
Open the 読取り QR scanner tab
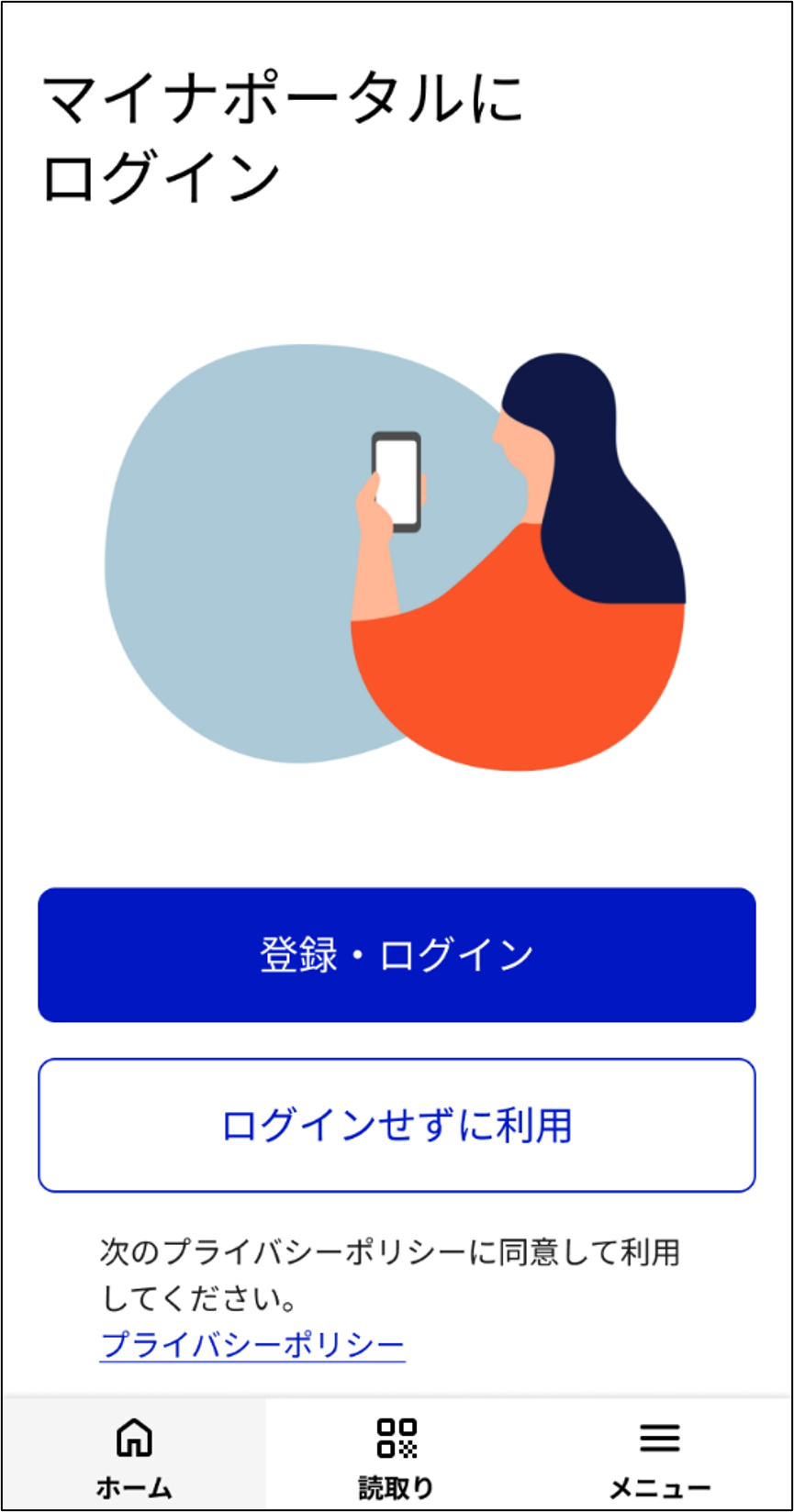397,1454
